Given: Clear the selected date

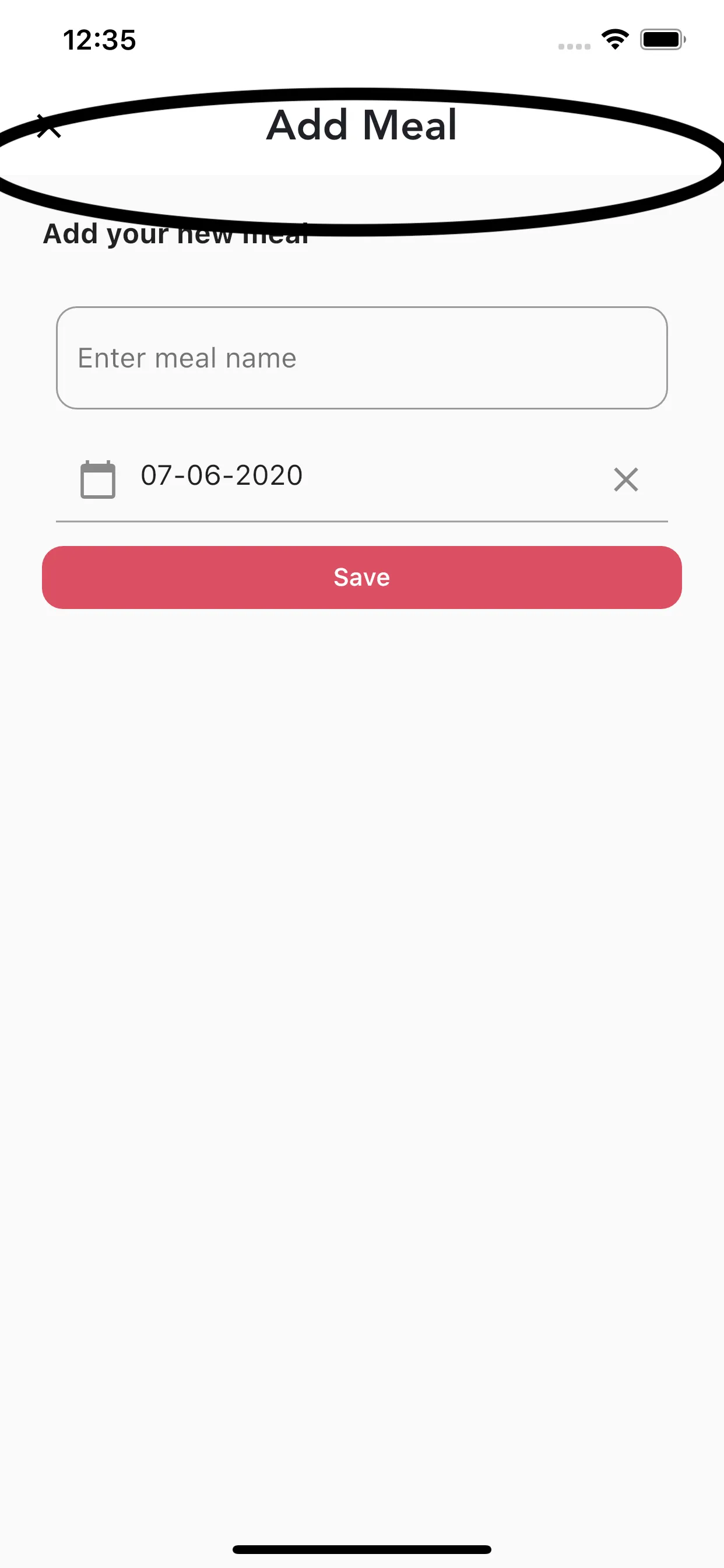Looking at the screenshot, I should (625, 480).
